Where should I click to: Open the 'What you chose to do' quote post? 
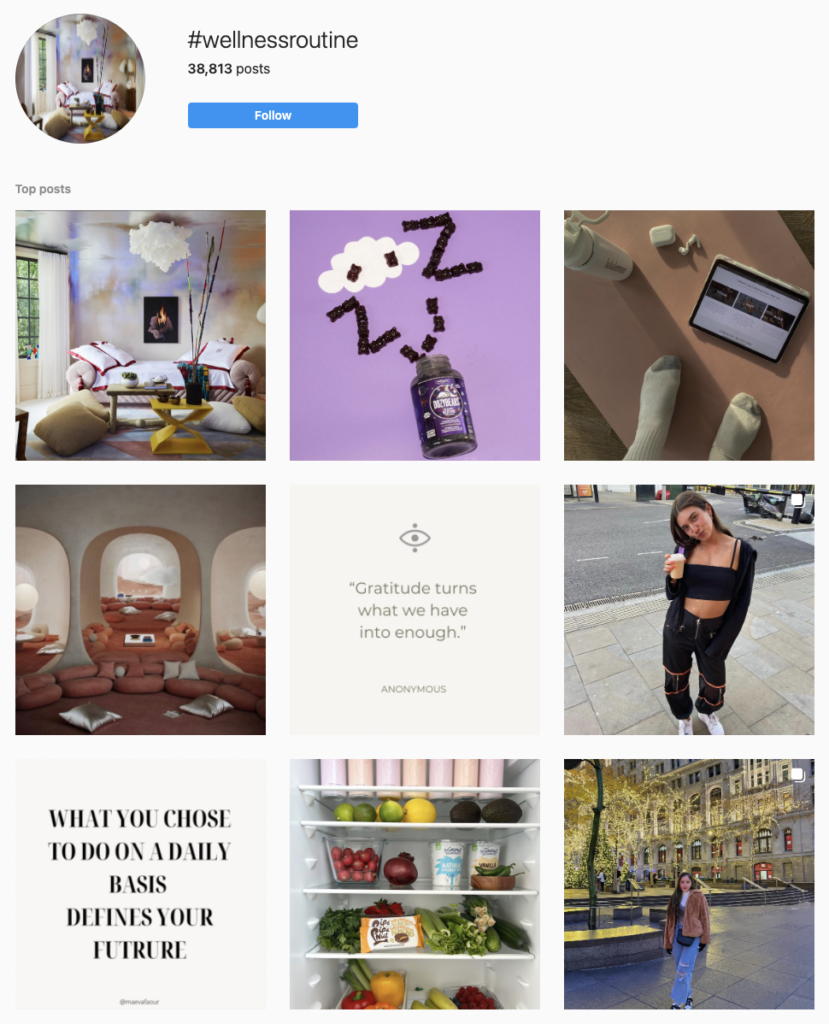point(140,884)
